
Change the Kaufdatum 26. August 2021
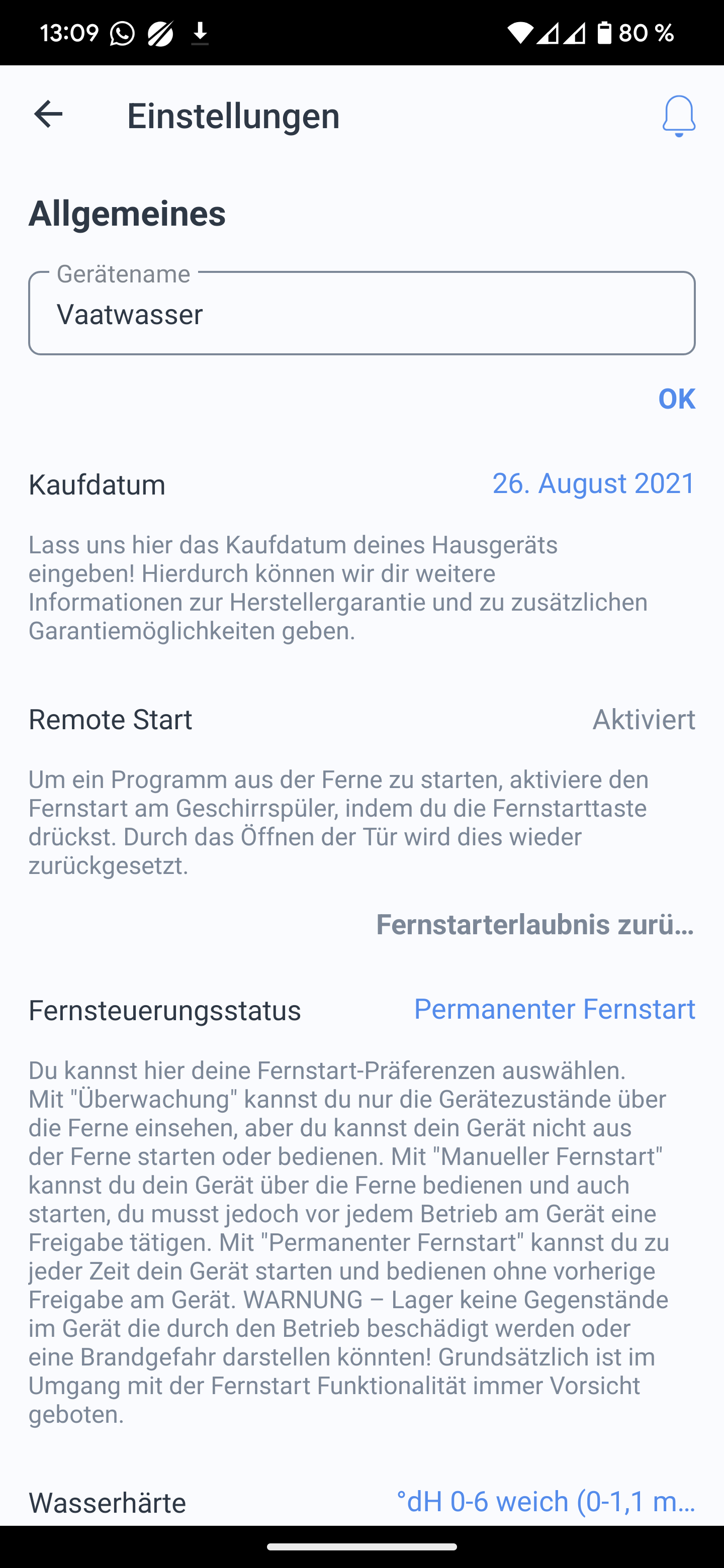click(593, 483)
